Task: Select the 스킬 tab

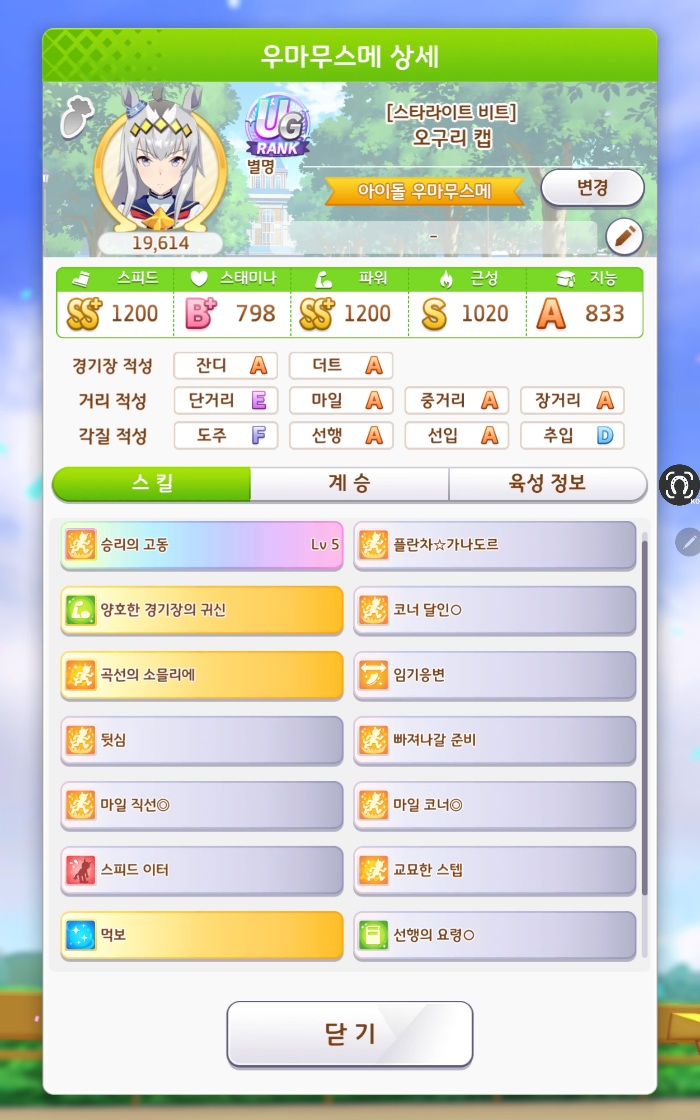Action: tap(151, 484)
